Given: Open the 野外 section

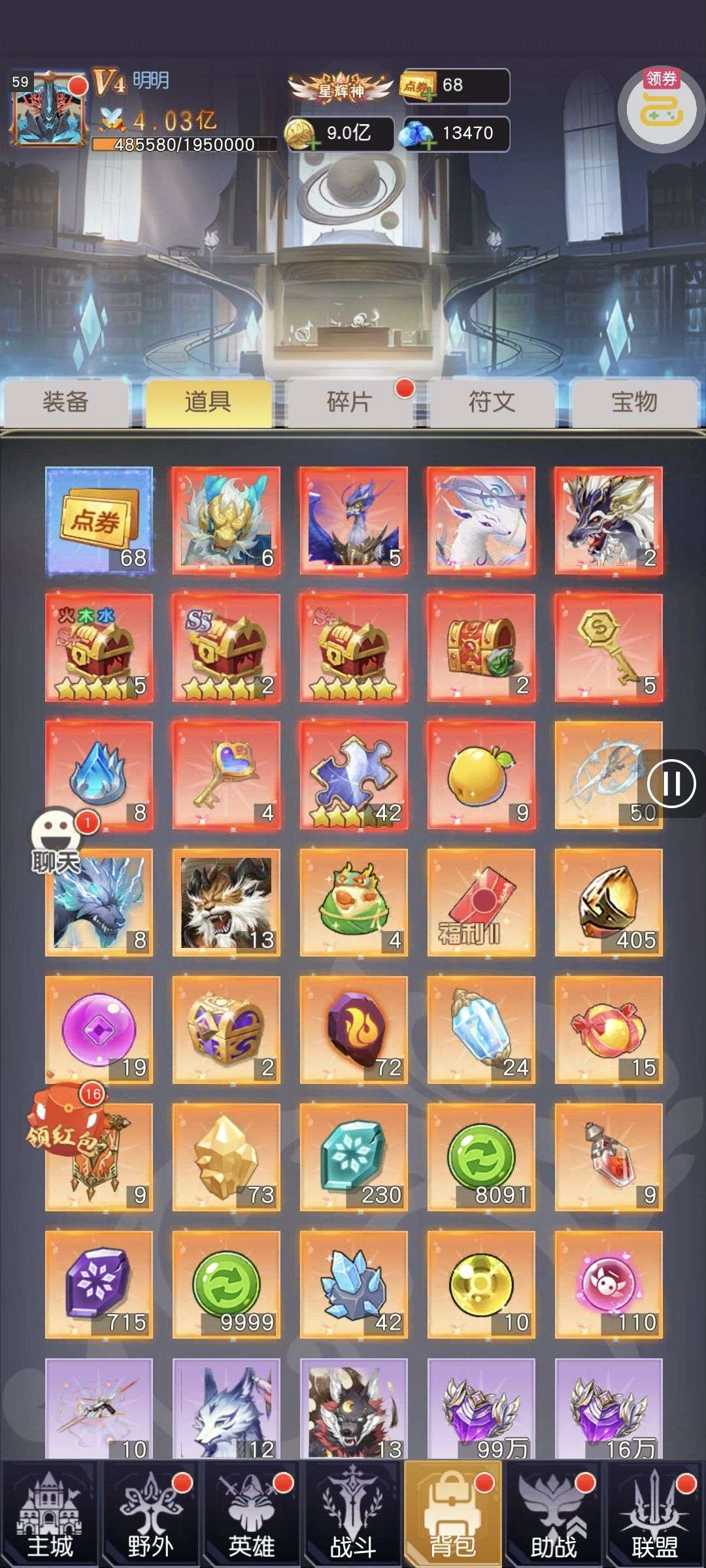Looking at the screenshot, I should click(x=150, y=1514).
